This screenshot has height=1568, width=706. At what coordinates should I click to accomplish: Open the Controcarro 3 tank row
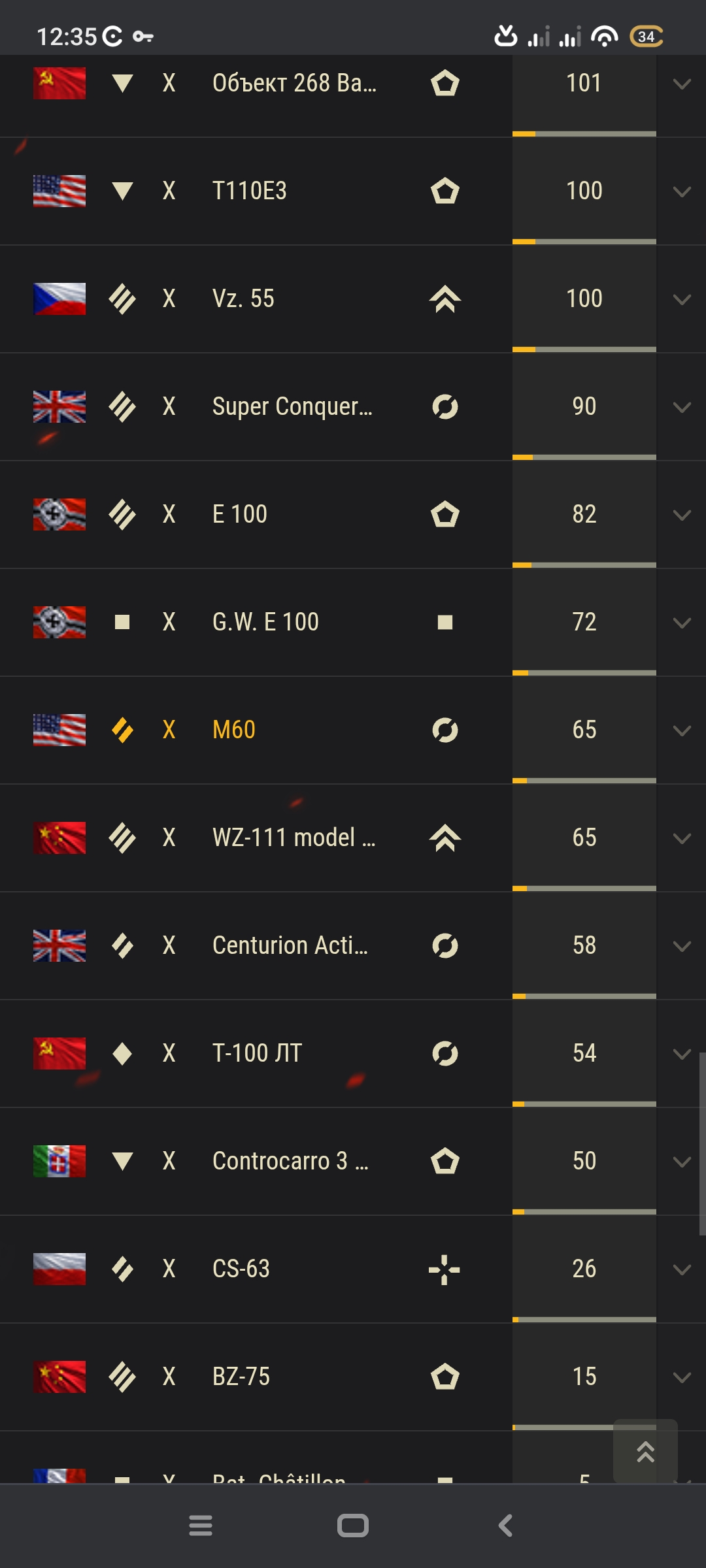(x=353, y=1162)
